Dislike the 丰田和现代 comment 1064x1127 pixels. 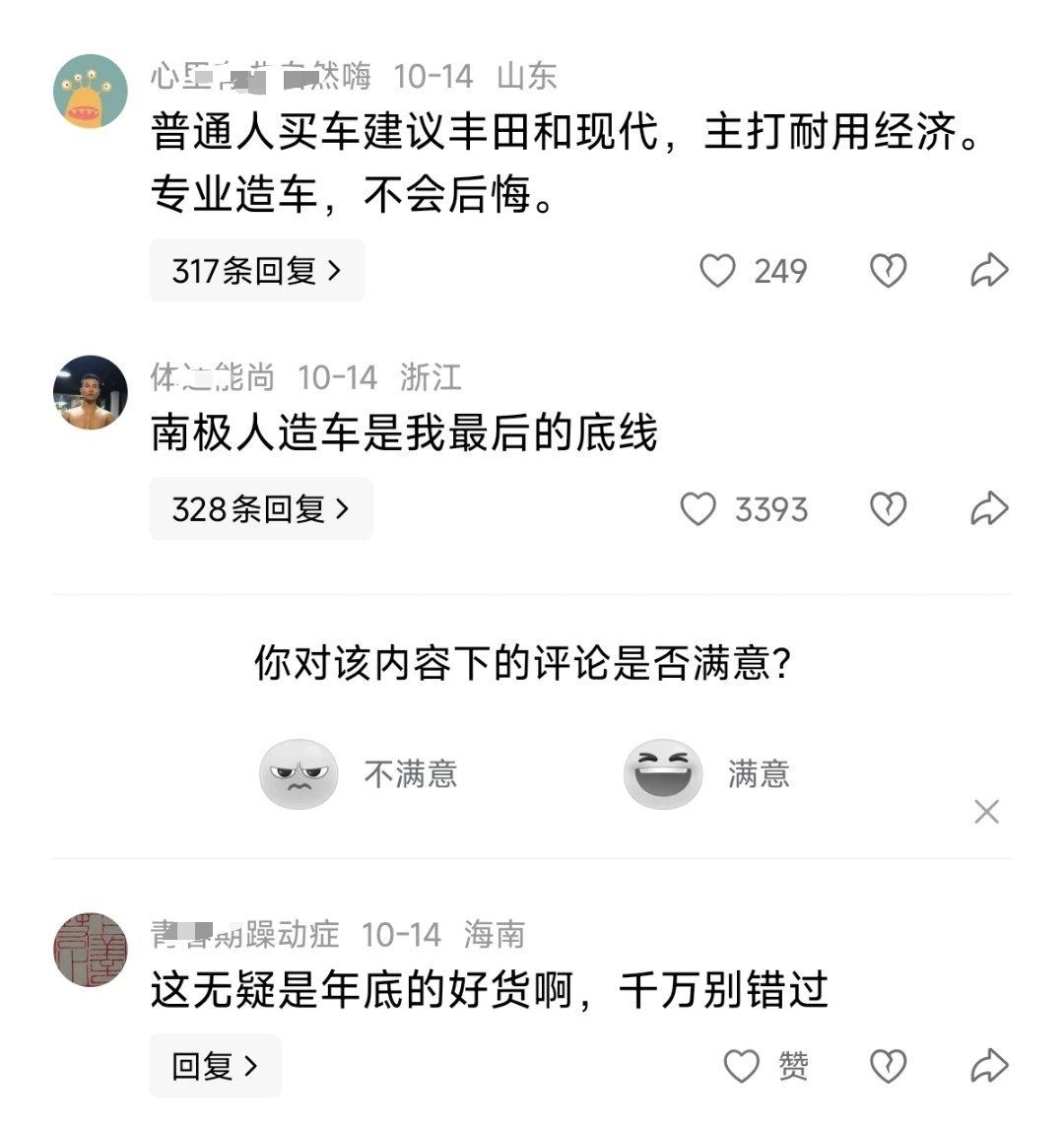pyautogui.click(x=888, y=271)
